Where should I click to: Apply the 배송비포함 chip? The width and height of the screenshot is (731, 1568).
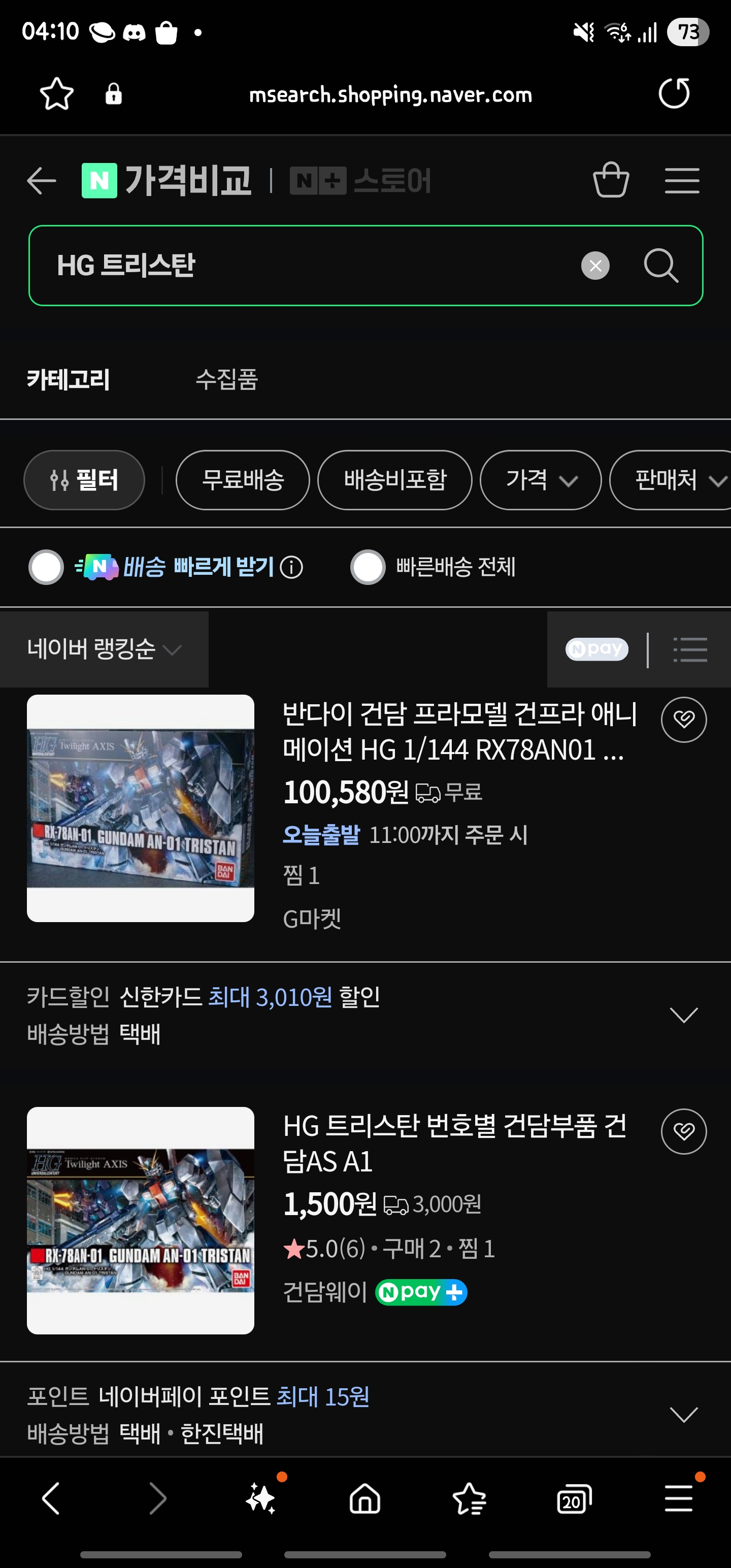(395, 480)
